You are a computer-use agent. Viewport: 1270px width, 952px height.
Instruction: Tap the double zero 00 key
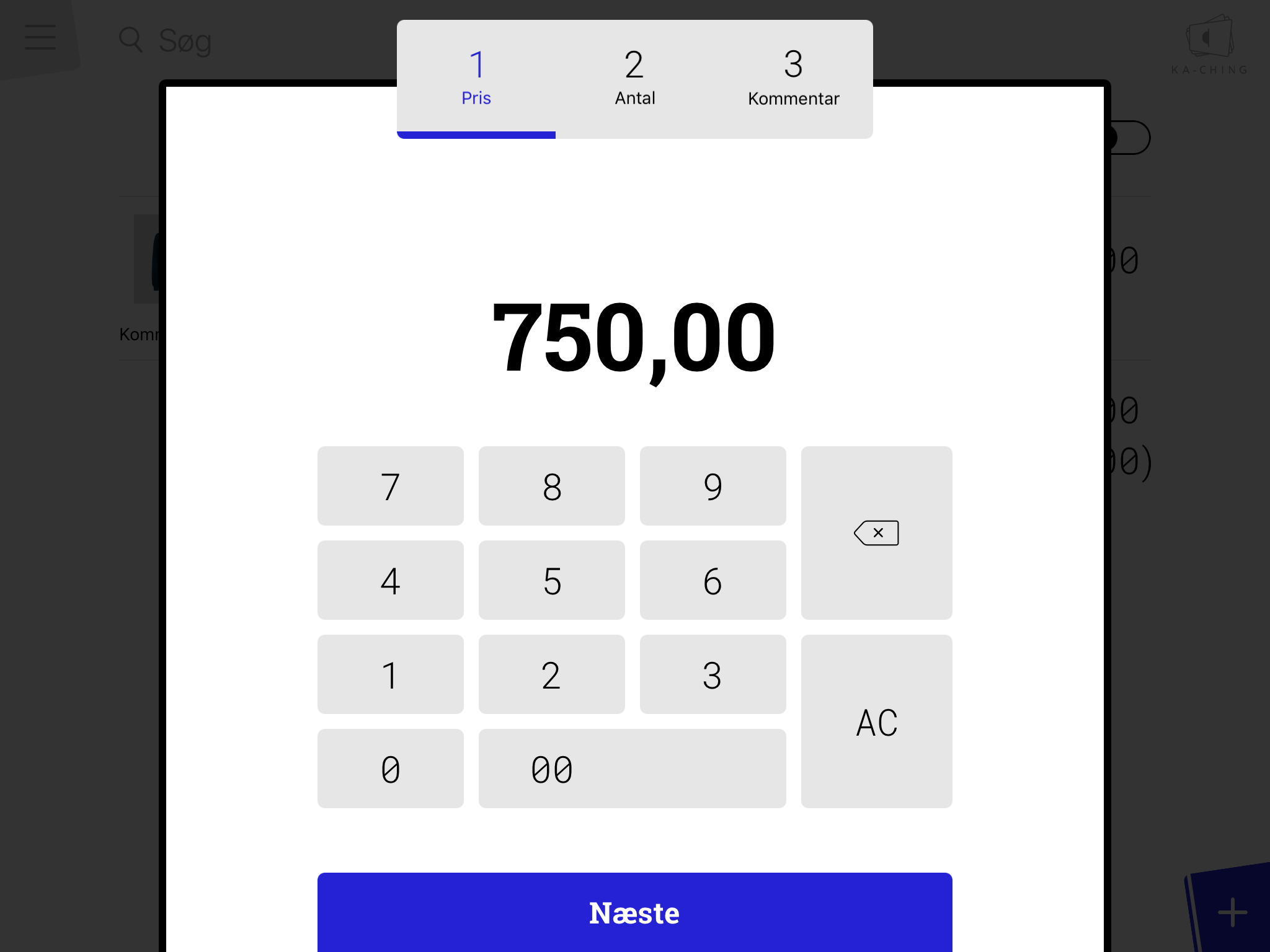pos(632,769)
